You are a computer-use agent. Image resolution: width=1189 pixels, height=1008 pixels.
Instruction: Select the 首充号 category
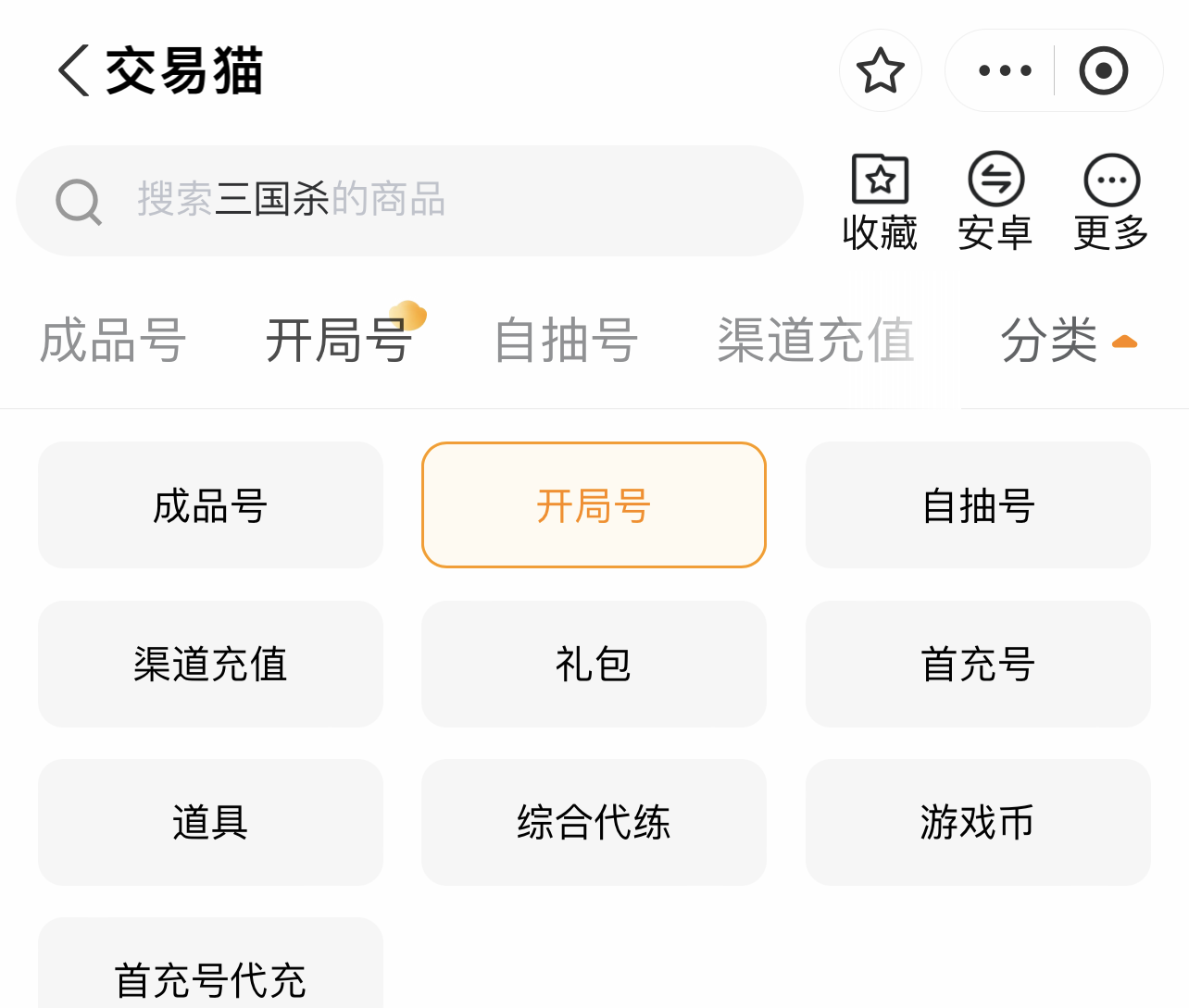[978, 664]
